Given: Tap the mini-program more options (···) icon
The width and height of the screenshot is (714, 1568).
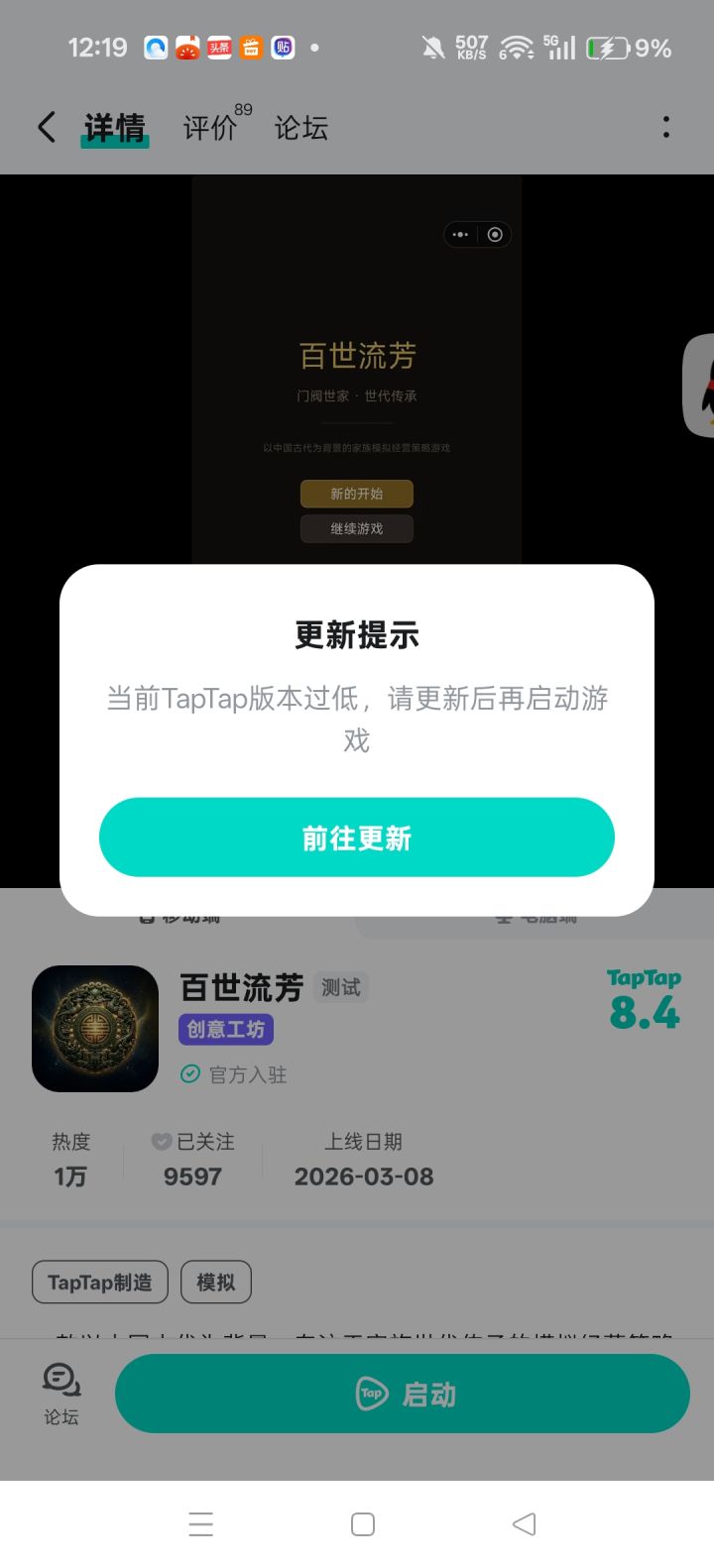Looking at the screenshot, I should coord(459,234).
